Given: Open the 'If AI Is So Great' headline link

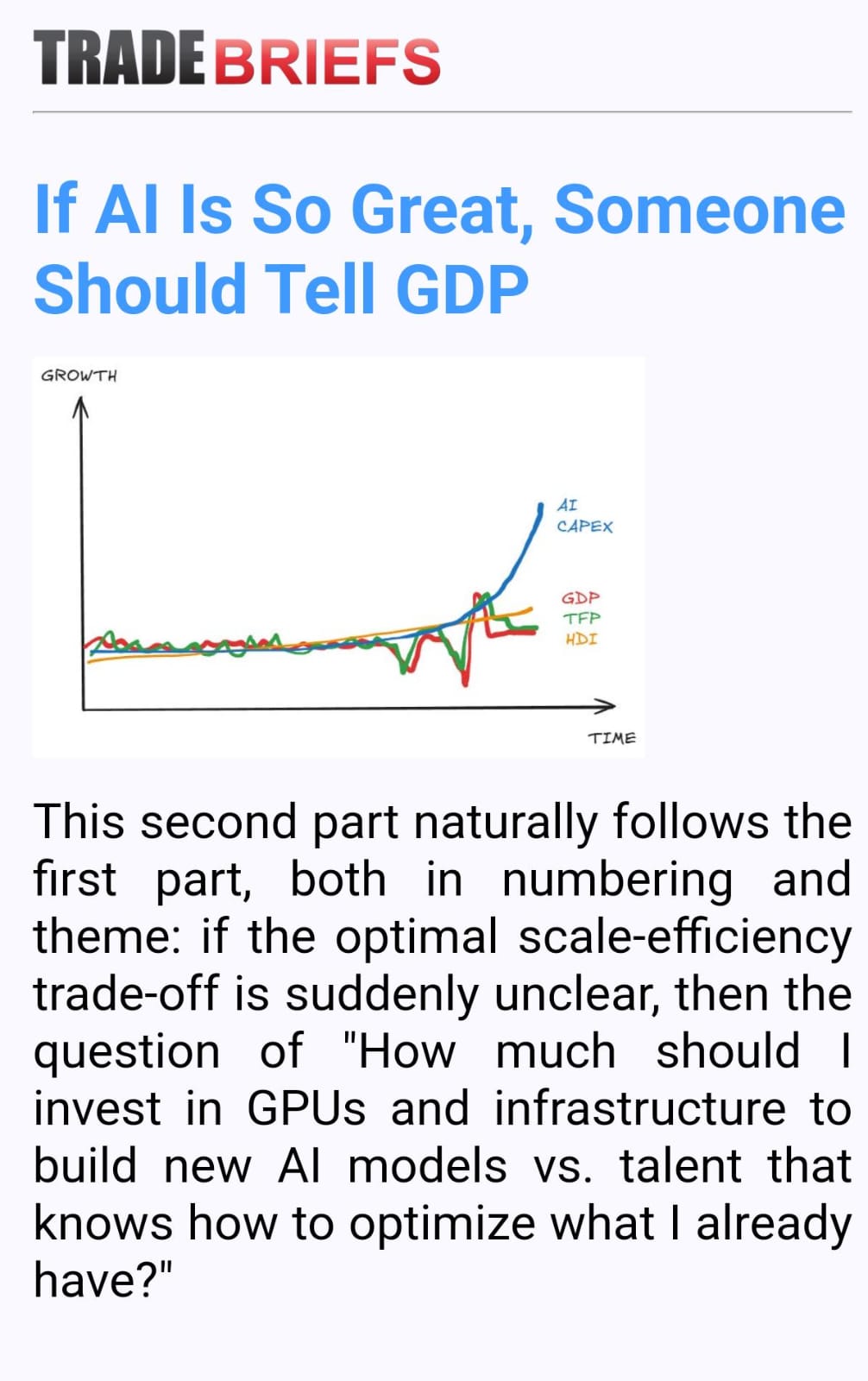Looking at the screenshot, I should coord(438,249).
